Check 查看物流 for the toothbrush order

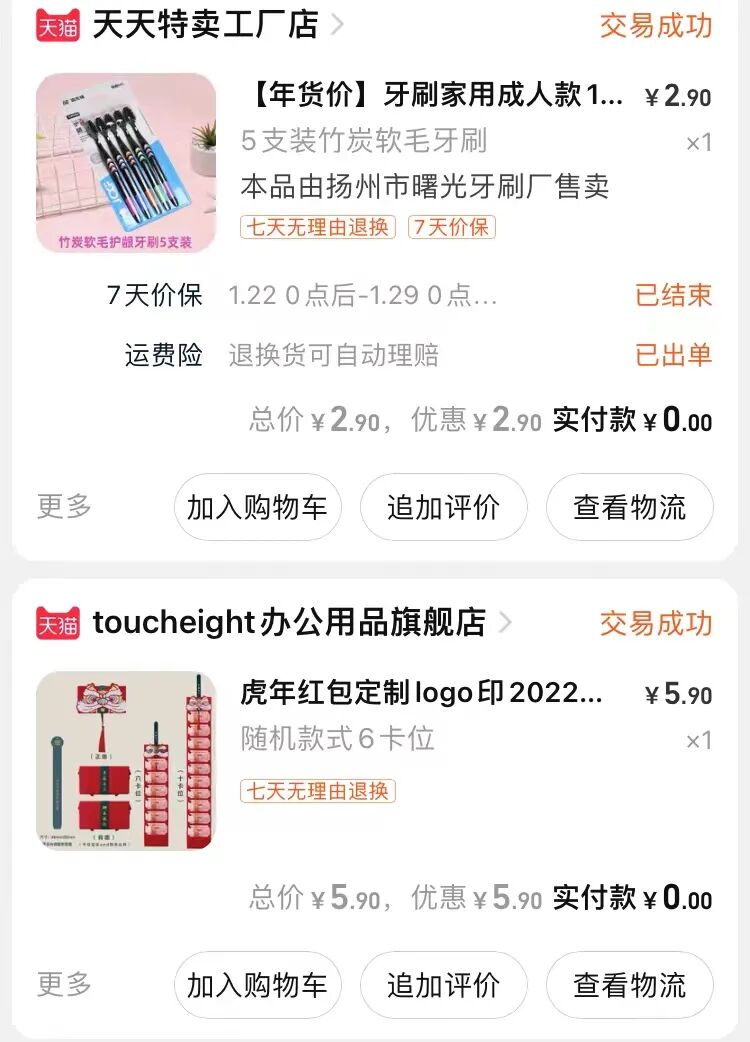629,507
